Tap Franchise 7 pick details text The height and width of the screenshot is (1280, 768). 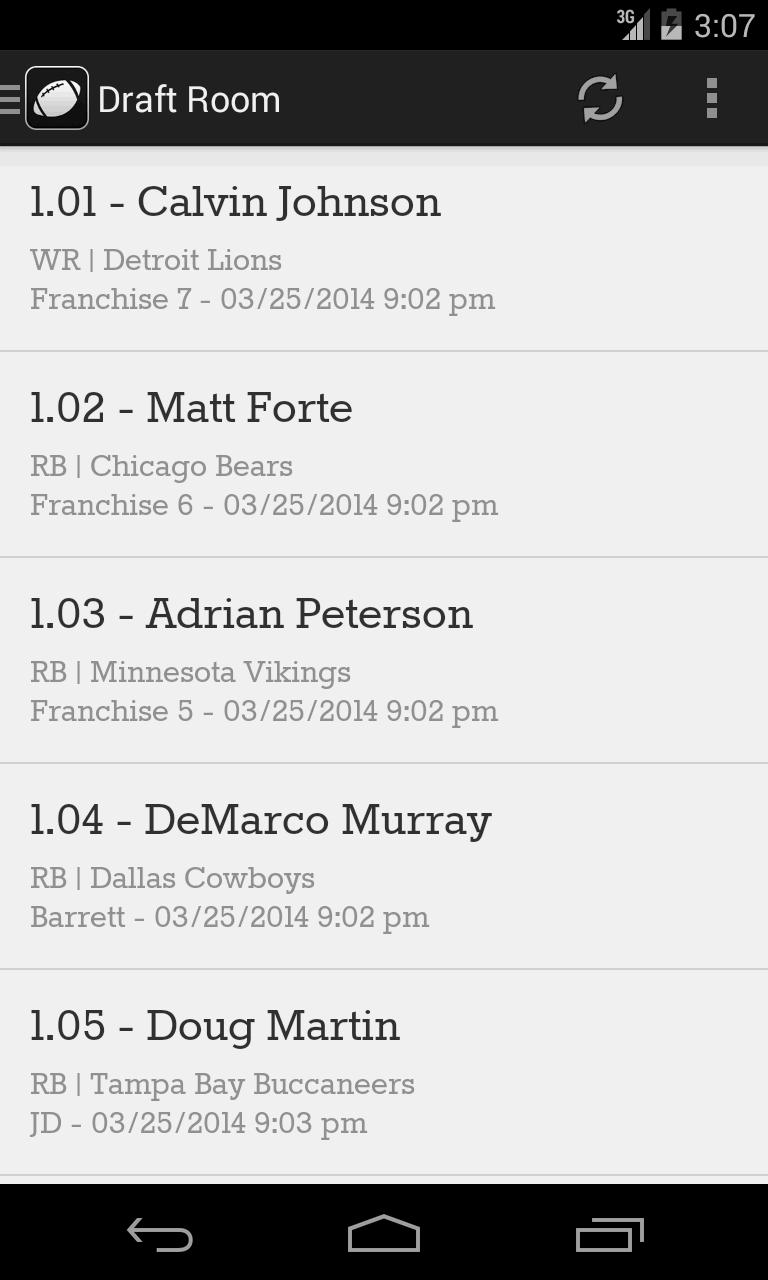264,298
